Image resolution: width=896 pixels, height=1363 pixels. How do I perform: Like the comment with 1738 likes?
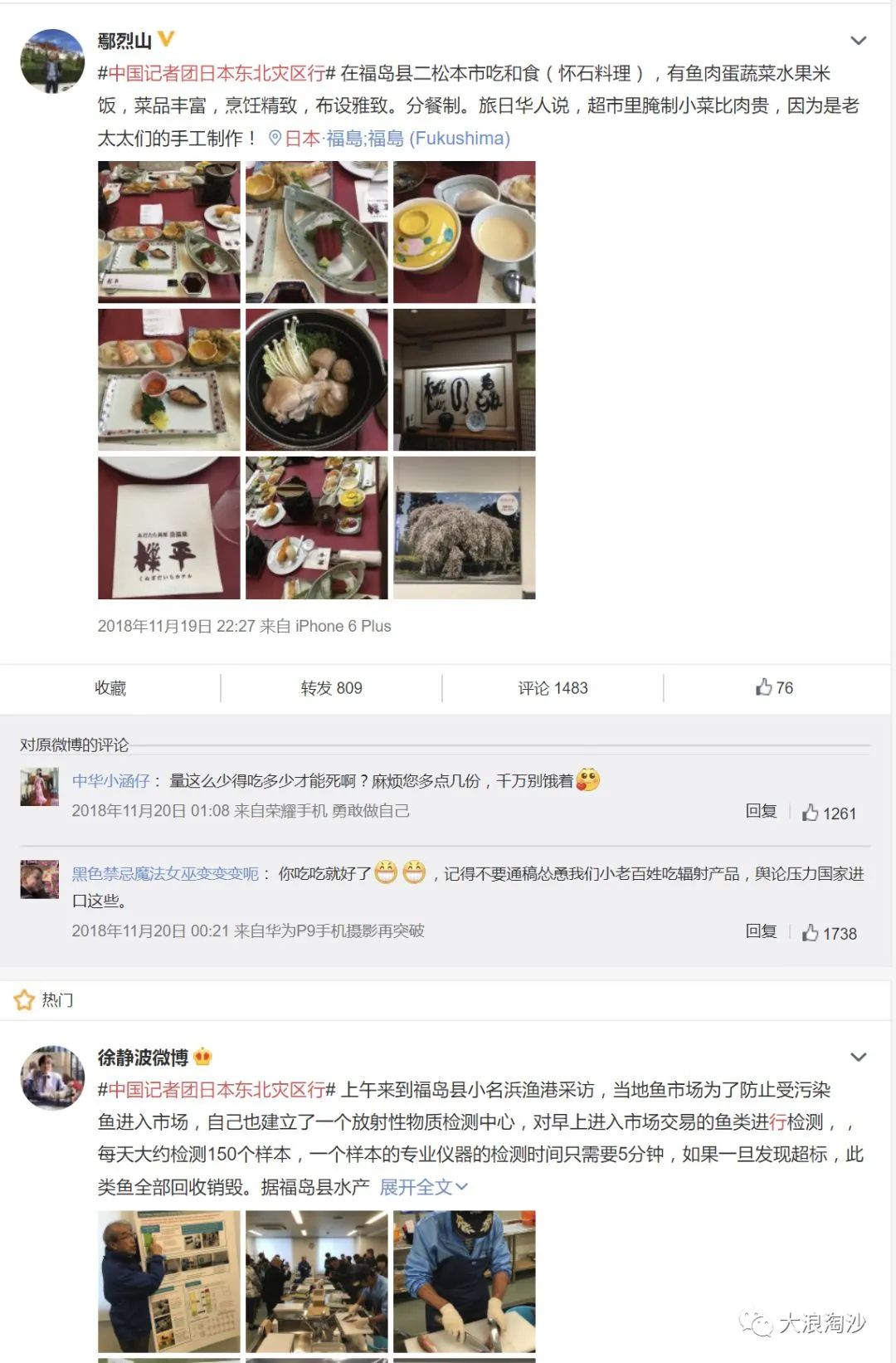point(829,934)
